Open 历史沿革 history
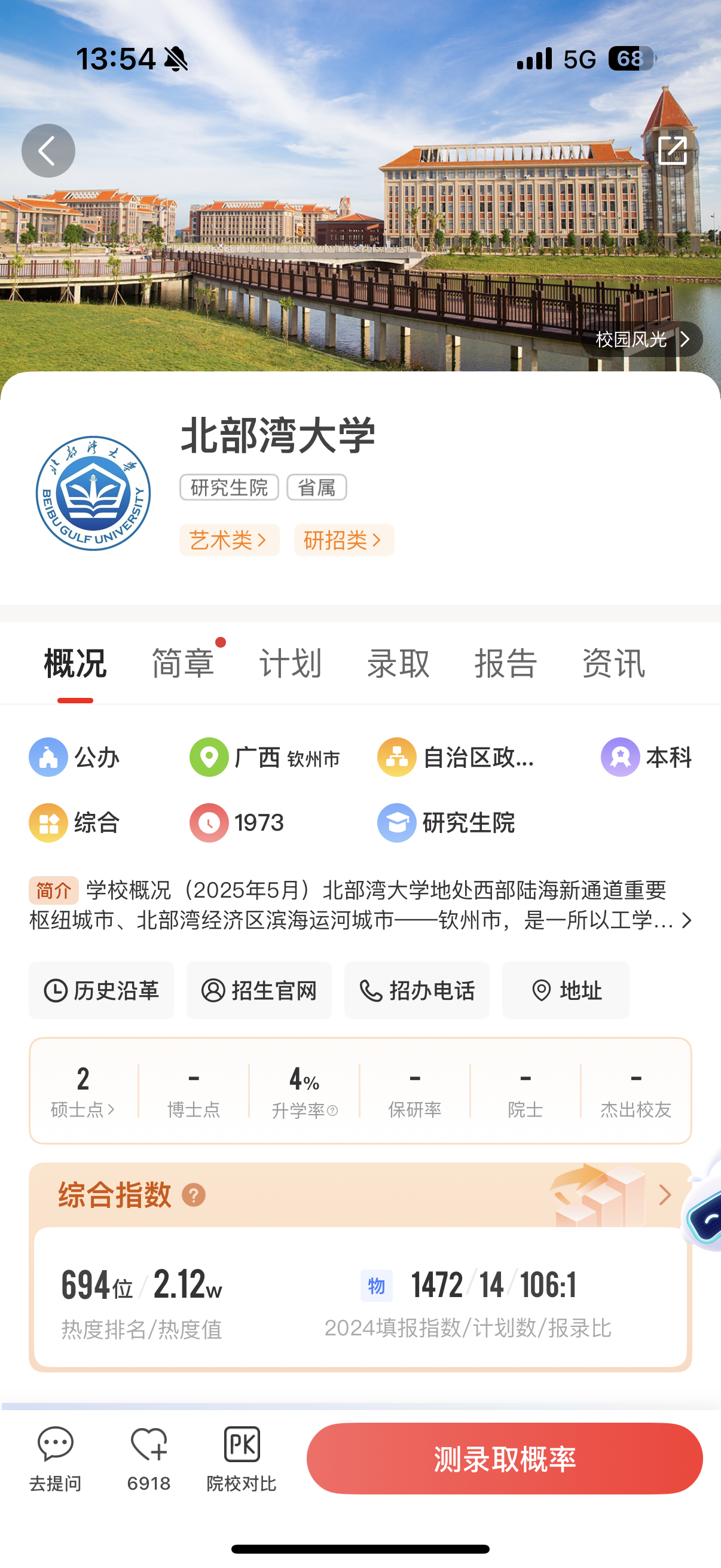Image resolution: width=721 pixels, height=1568 pixels. pos(102,990)
